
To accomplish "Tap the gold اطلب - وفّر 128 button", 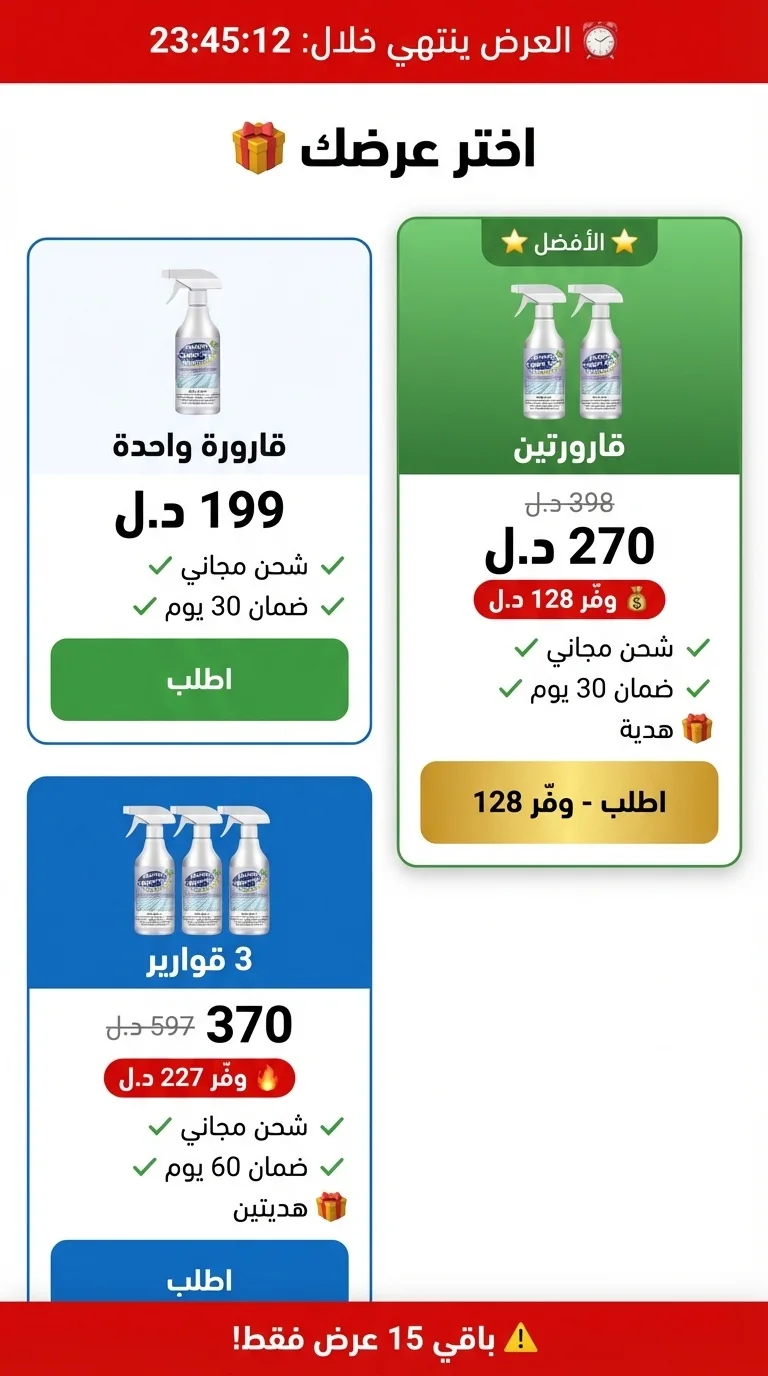I will click(569, 802).
